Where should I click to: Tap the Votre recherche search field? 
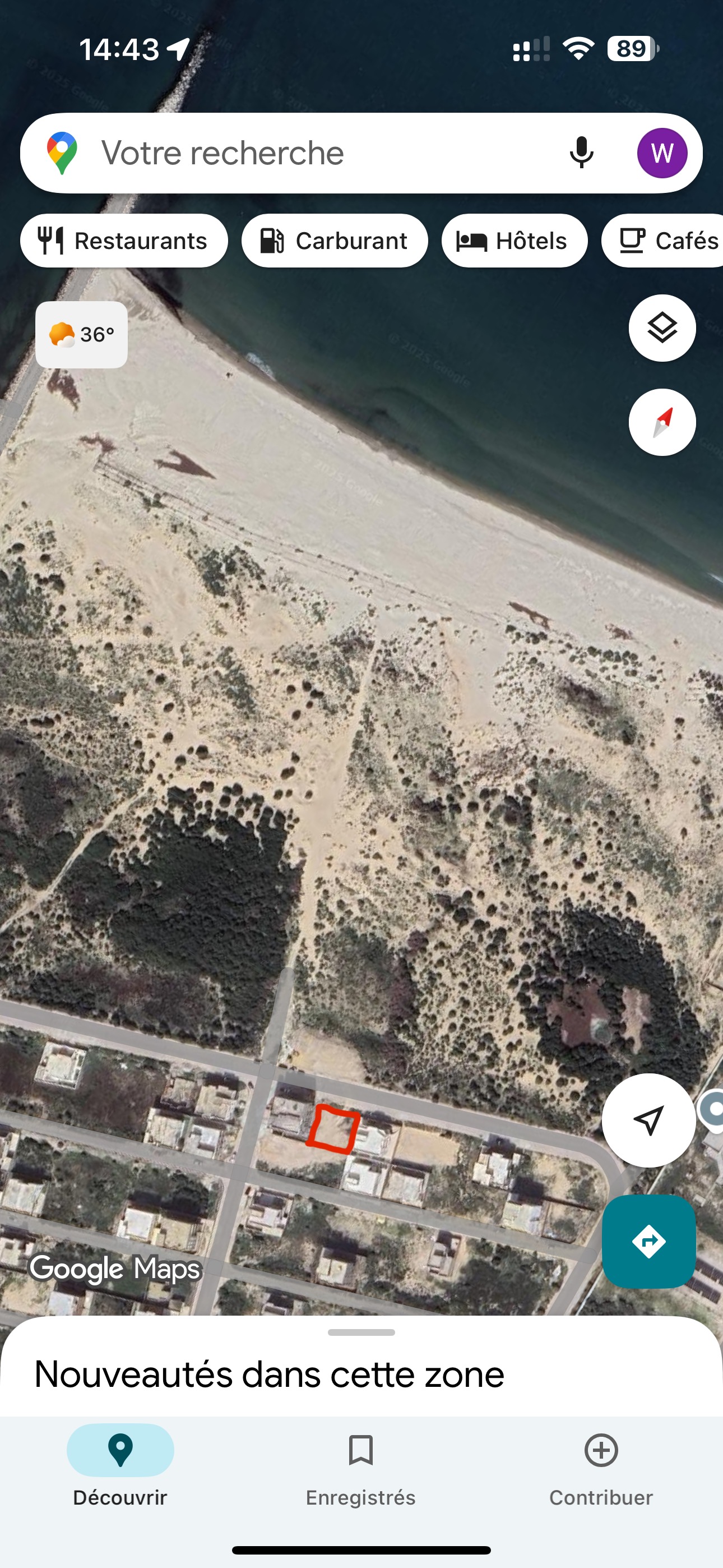click(x=304, y=153)
